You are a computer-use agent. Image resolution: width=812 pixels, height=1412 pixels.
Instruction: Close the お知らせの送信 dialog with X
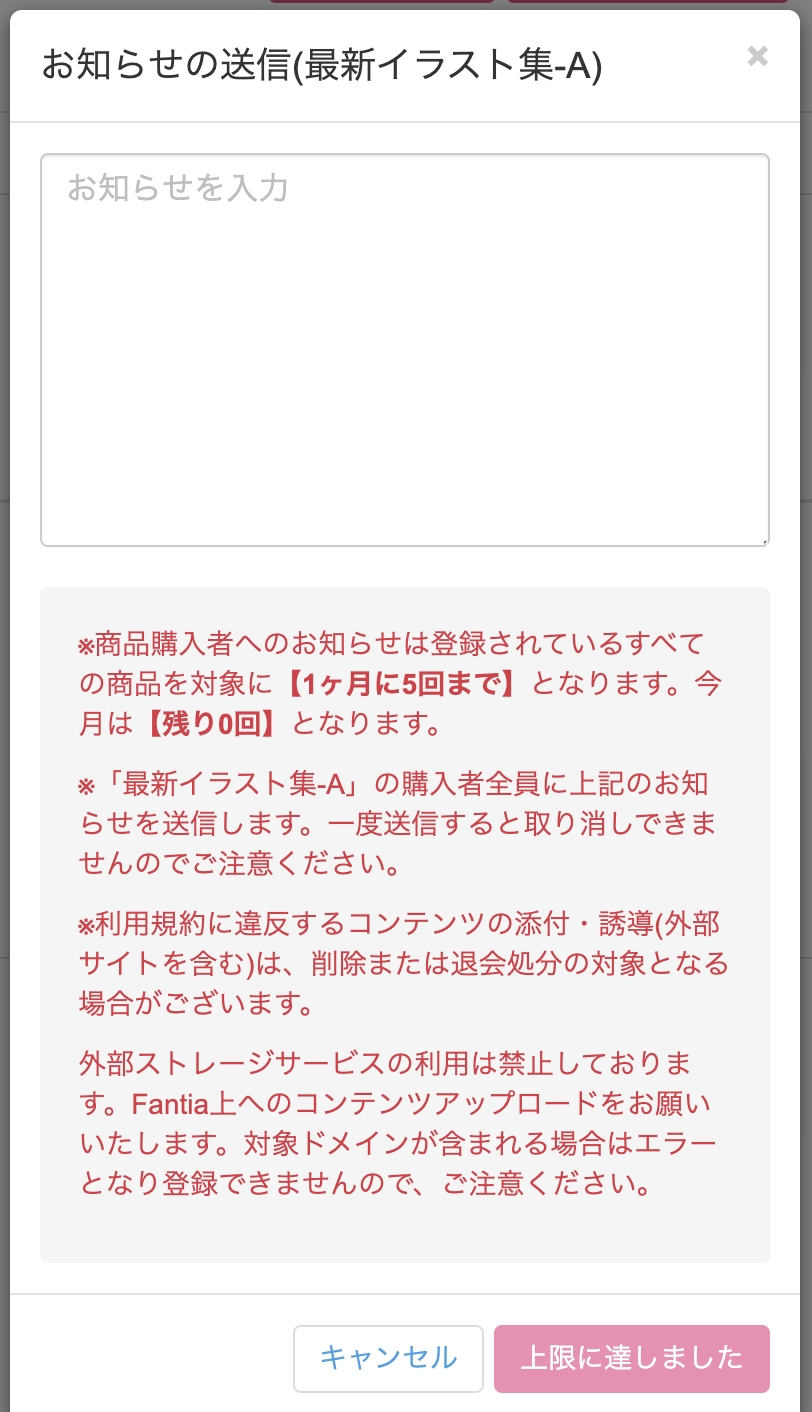(x=757, y=56)
